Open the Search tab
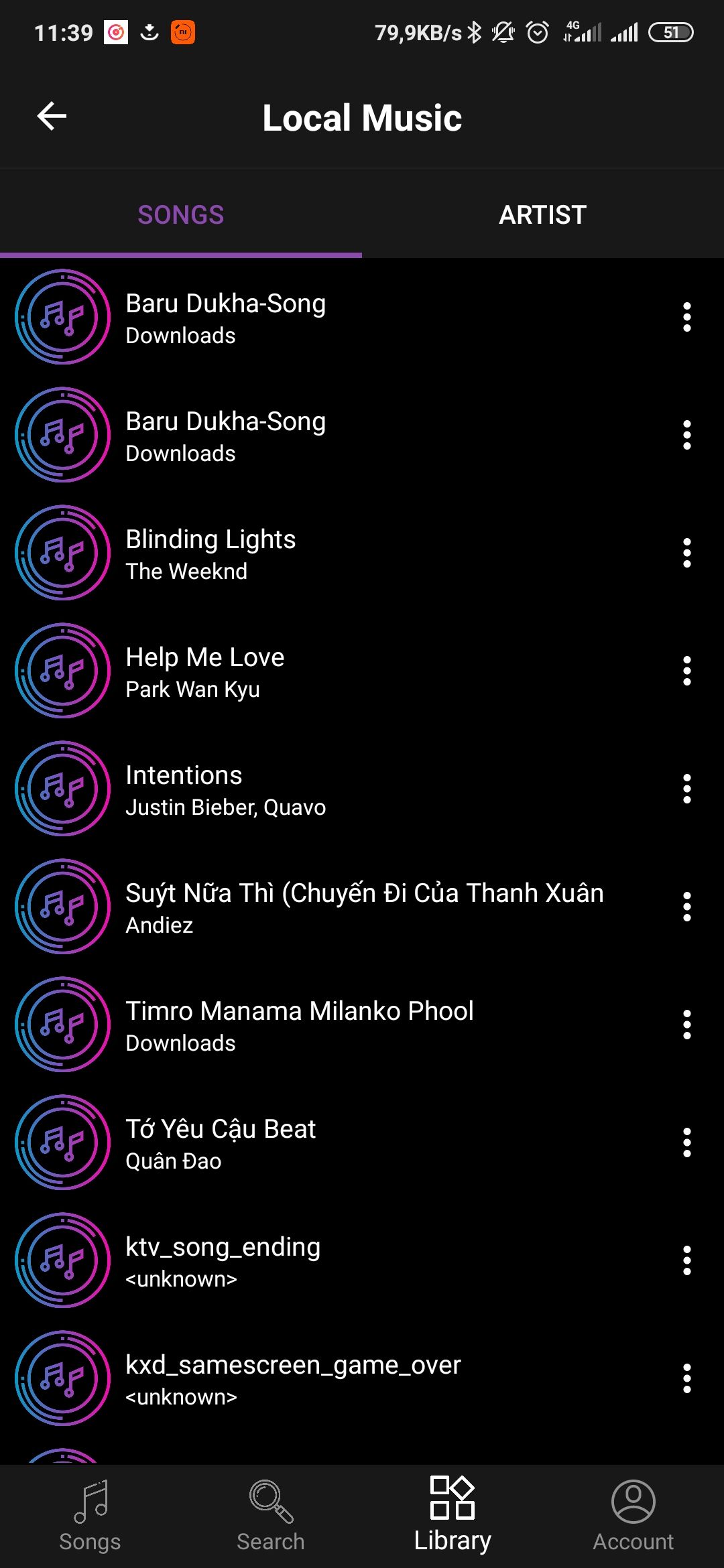Screen dimensions: 724x1568 click(271, 1516)
